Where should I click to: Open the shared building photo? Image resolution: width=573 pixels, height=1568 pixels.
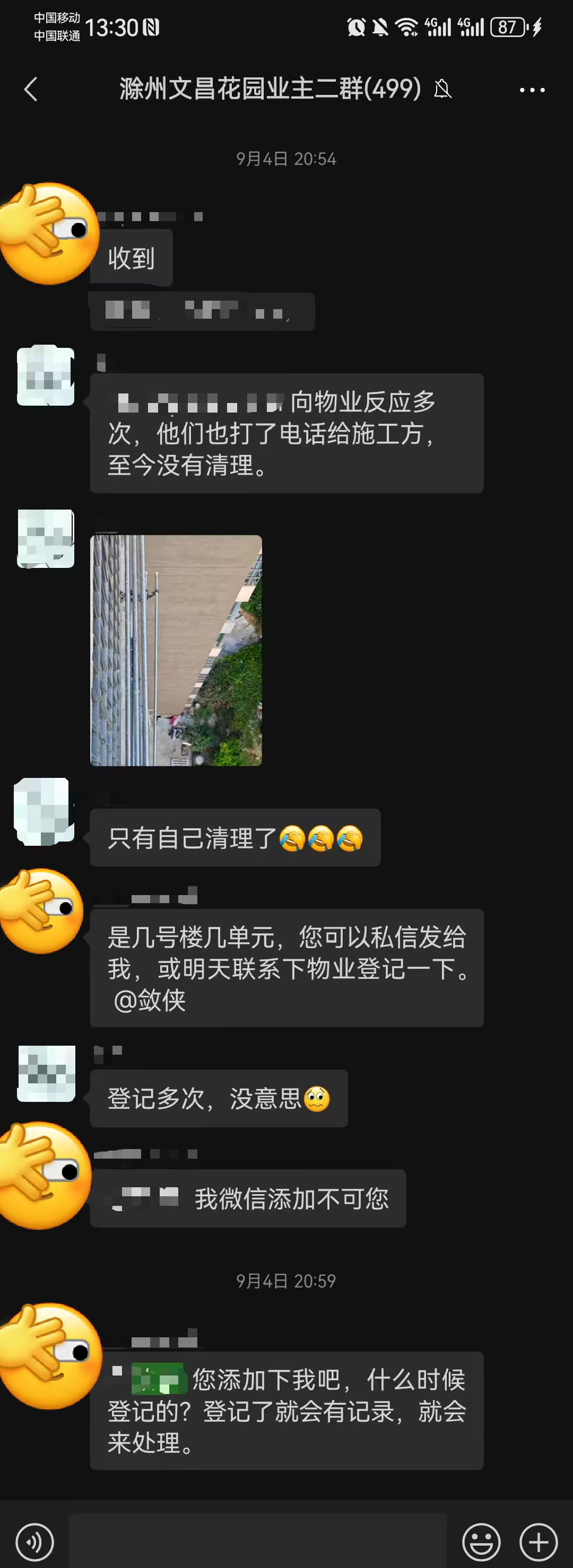[x=176, y=650]
